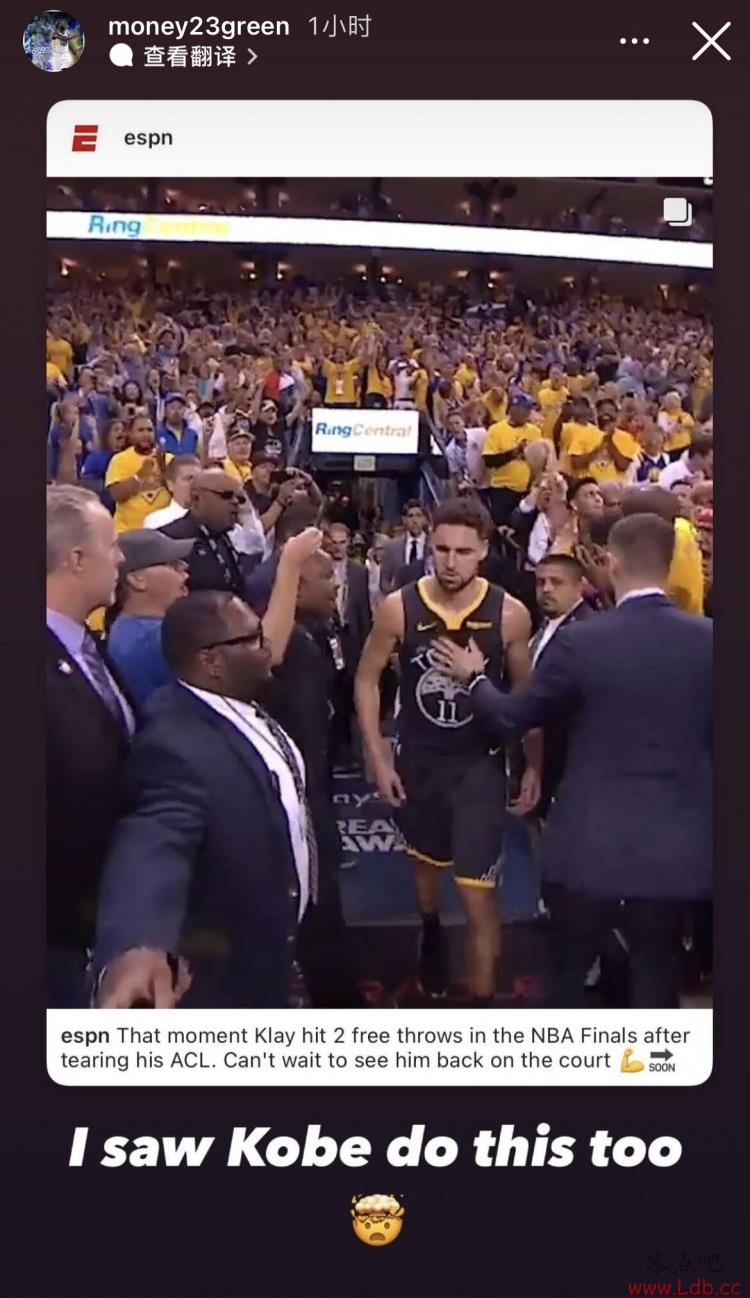Open money23green's profile picture
Viewport: 750px width, 1298px height.
54,41
